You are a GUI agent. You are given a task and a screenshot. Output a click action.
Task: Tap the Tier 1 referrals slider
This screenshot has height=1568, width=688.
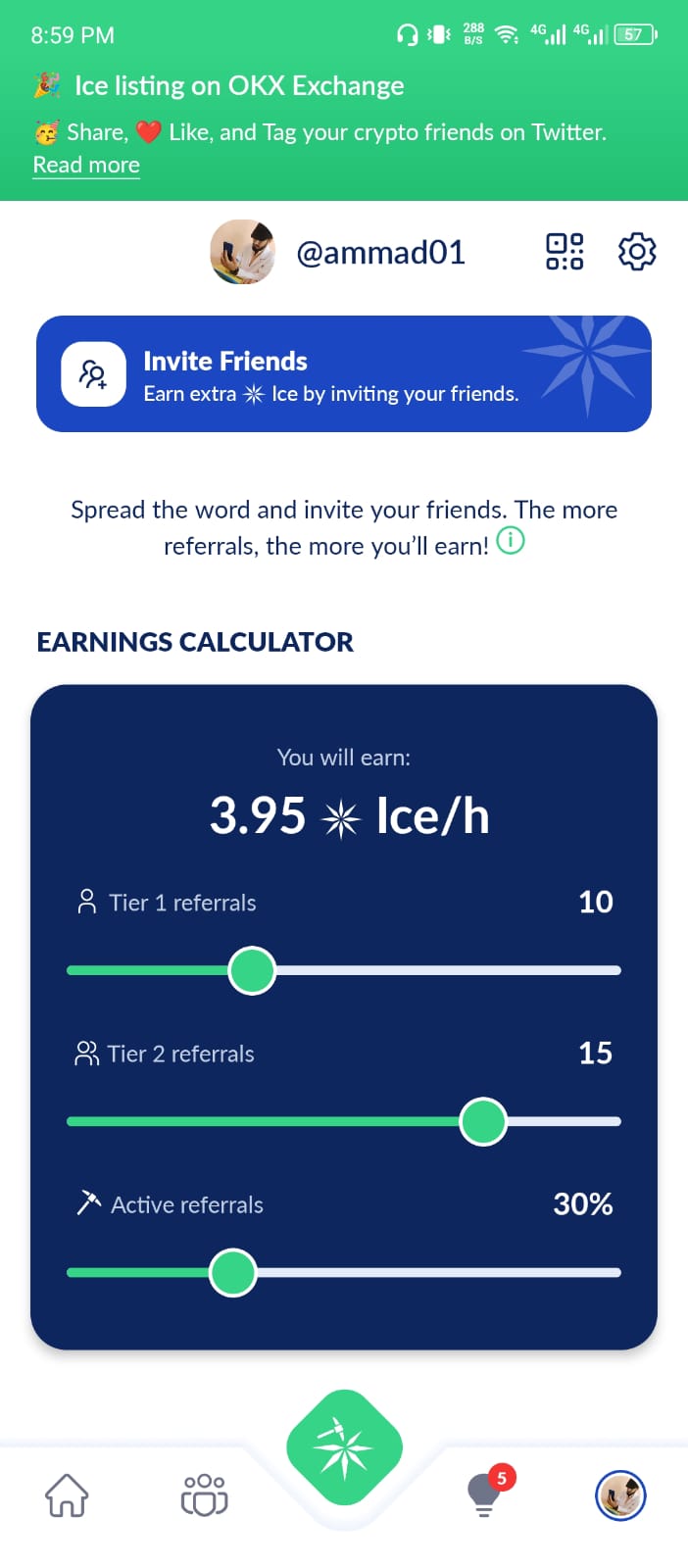click(344, 970)
